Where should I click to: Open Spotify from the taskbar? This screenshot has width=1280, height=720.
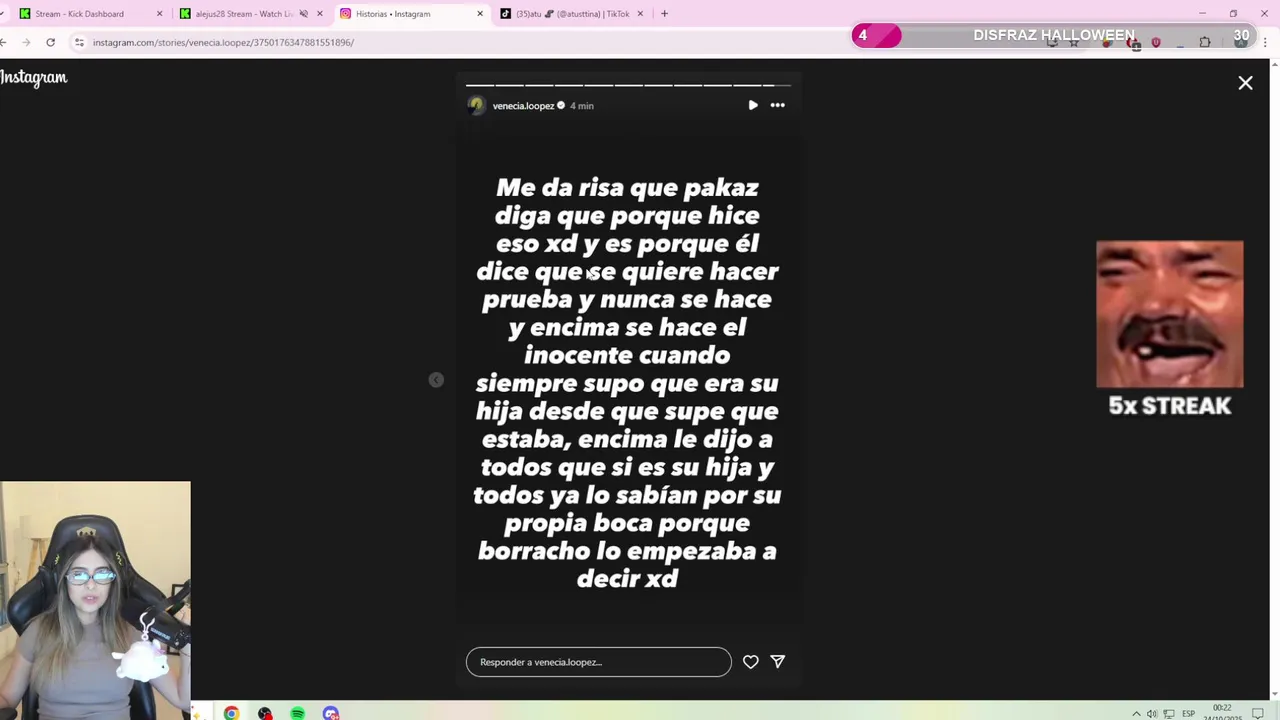pos(297,713)
